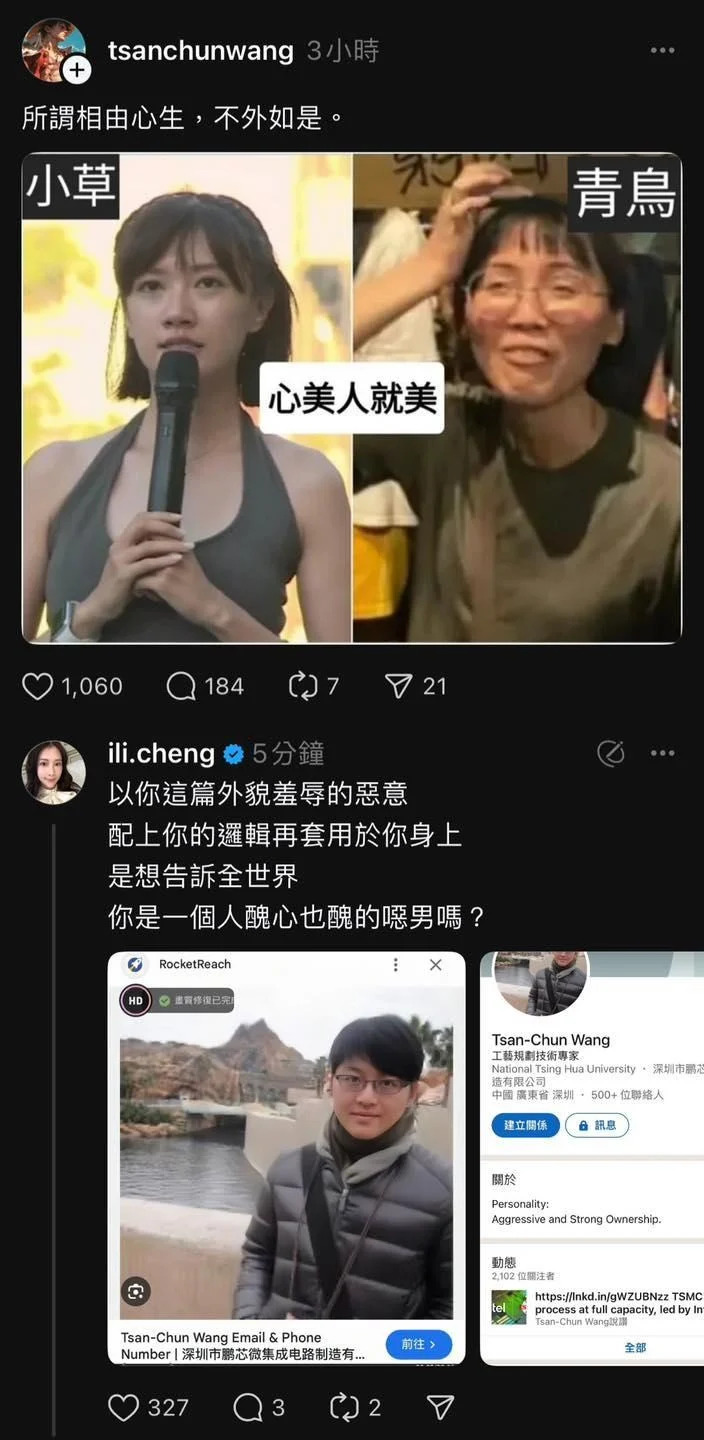Screen dimensions: 704x1440
Task: Share ili.cheng's reply via the send icon
Action: click(440, 1408)
